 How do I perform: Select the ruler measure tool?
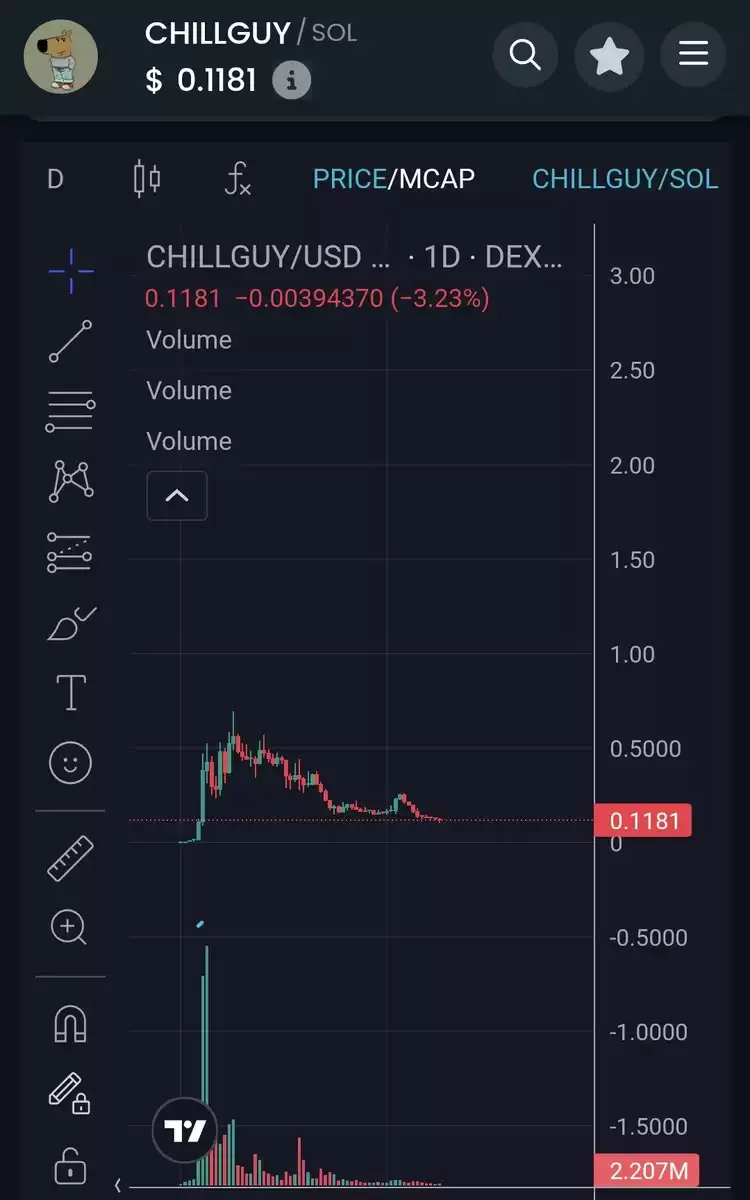click(x=70, y=858)
